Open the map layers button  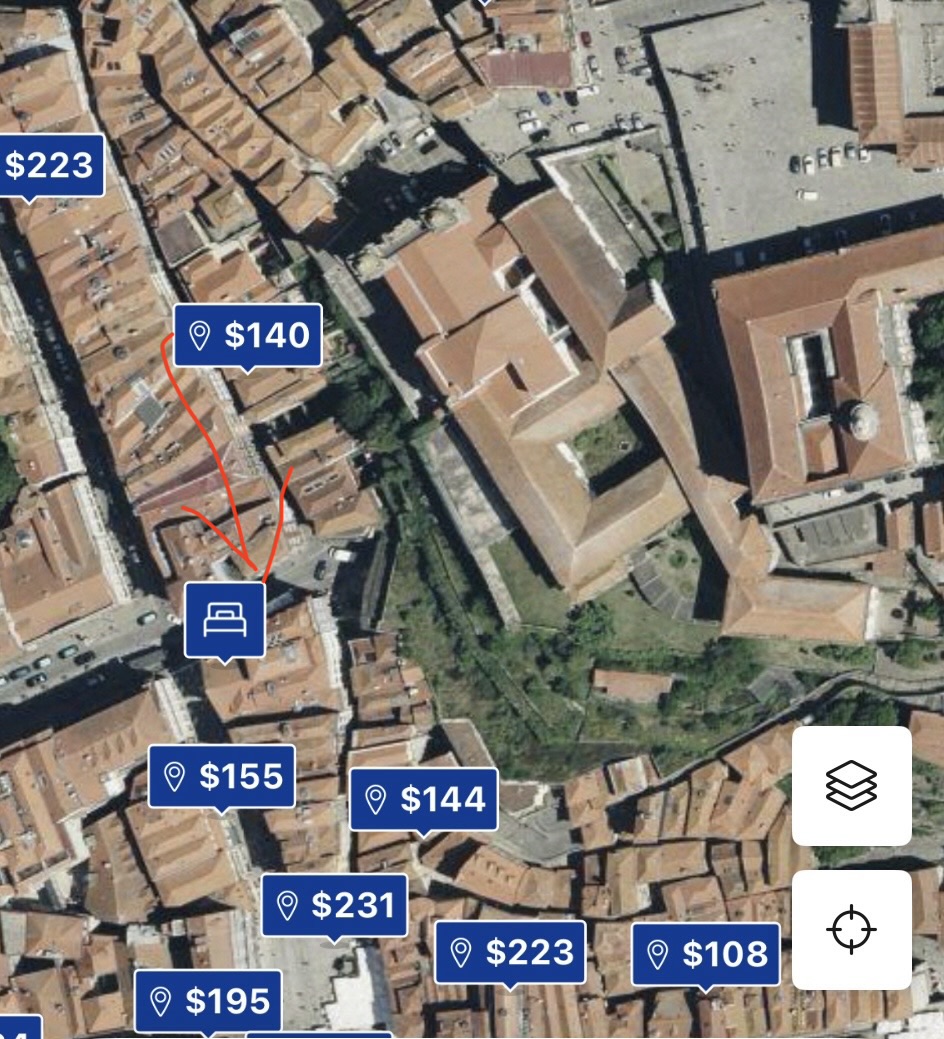(x=851, y=785)
